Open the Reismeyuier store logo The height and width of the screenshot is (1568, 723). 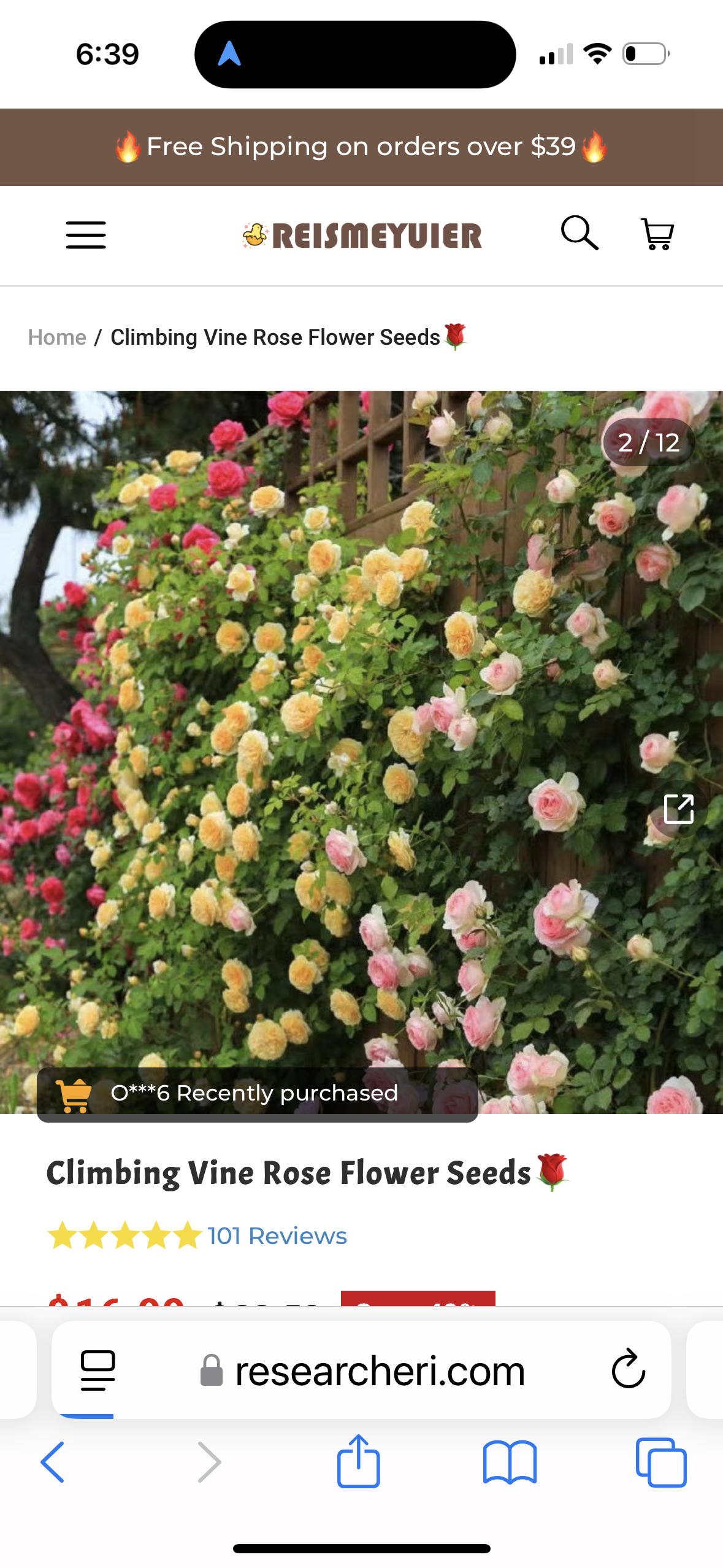point(362,236)
